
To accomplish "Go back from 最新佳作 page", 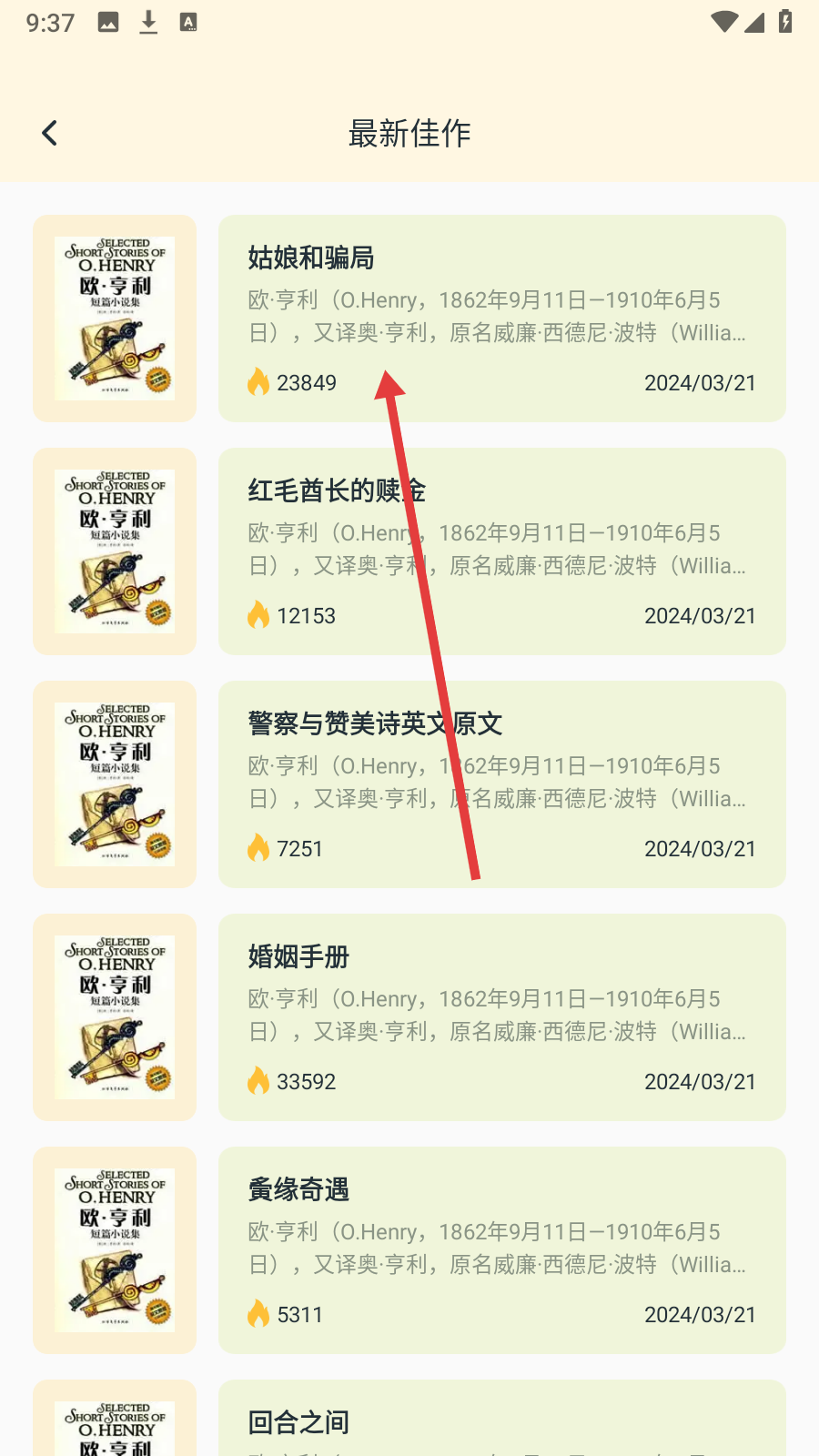I will coord(50,134).
